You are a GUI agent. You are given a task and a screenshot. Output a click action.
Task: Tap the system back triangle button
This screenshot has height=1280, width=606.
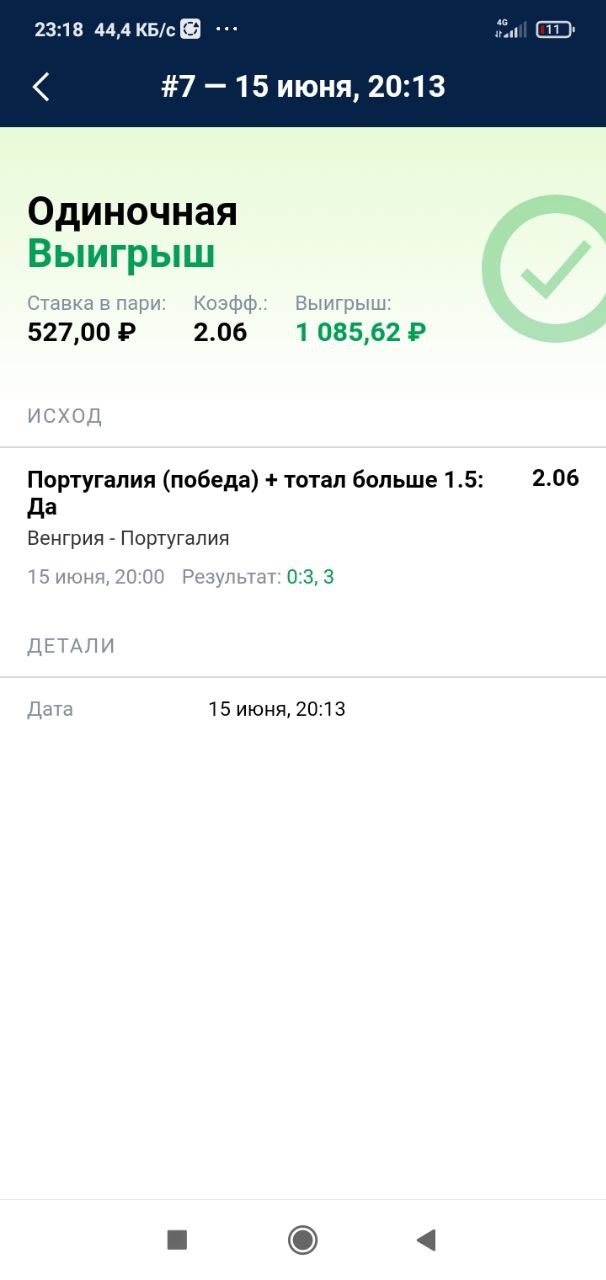click(x=426, y=1240)
